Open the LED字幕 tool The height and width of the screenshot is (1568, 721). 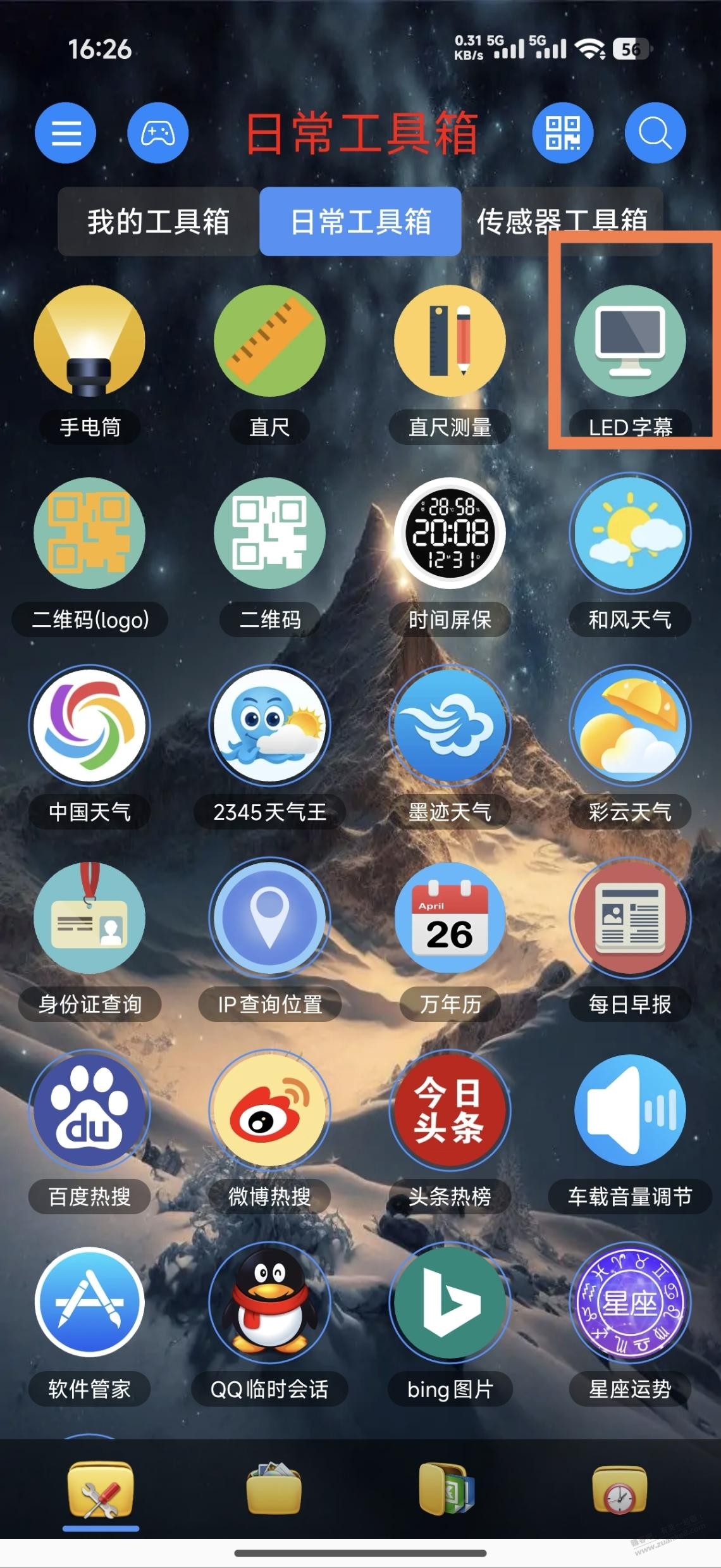630,340
